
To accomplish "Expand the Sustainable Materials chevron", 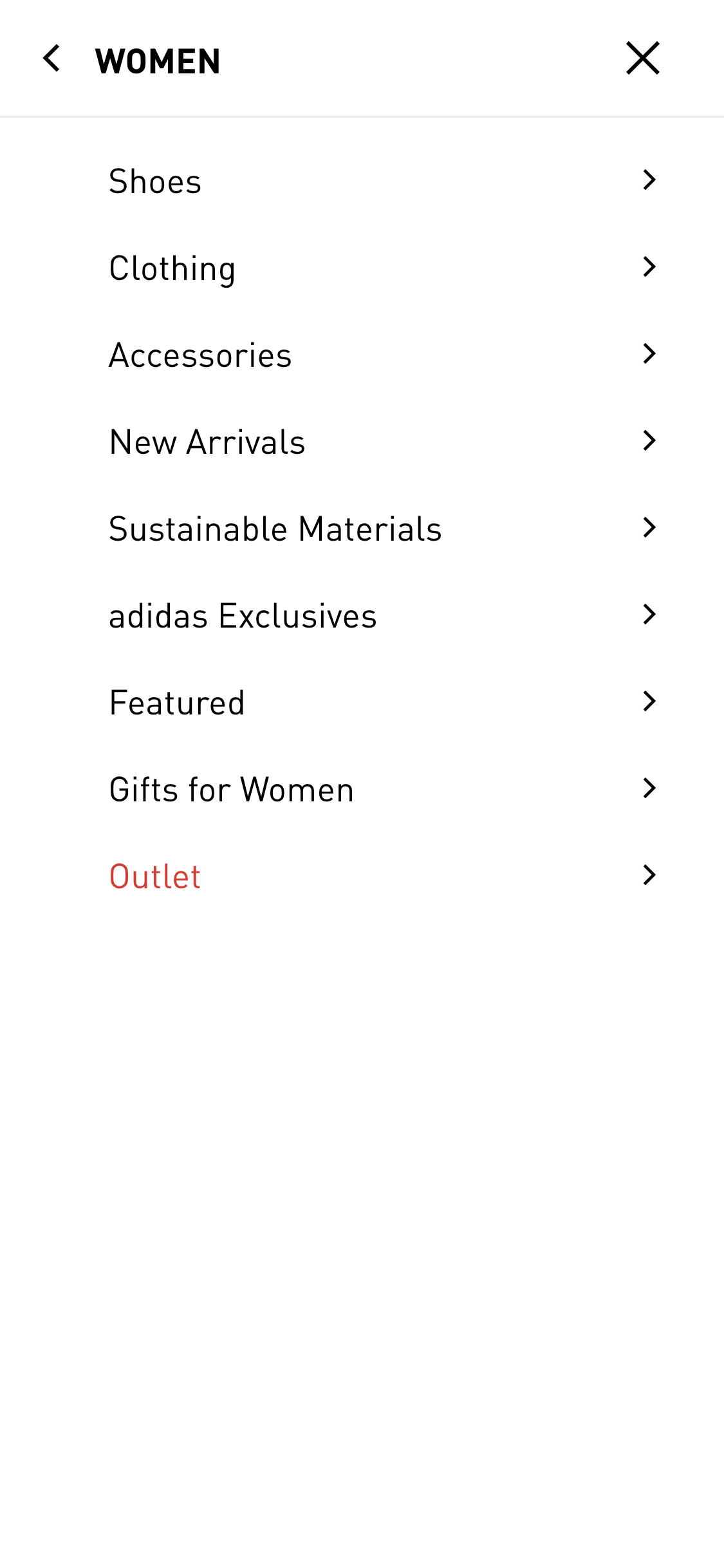I will (x=649, y=528).
